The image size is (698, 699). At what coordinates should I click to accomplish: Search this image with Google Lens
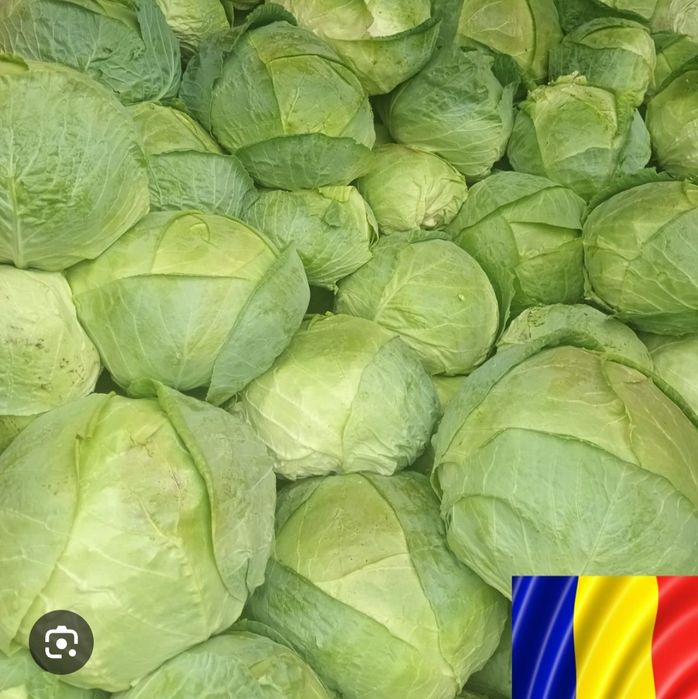61,641
